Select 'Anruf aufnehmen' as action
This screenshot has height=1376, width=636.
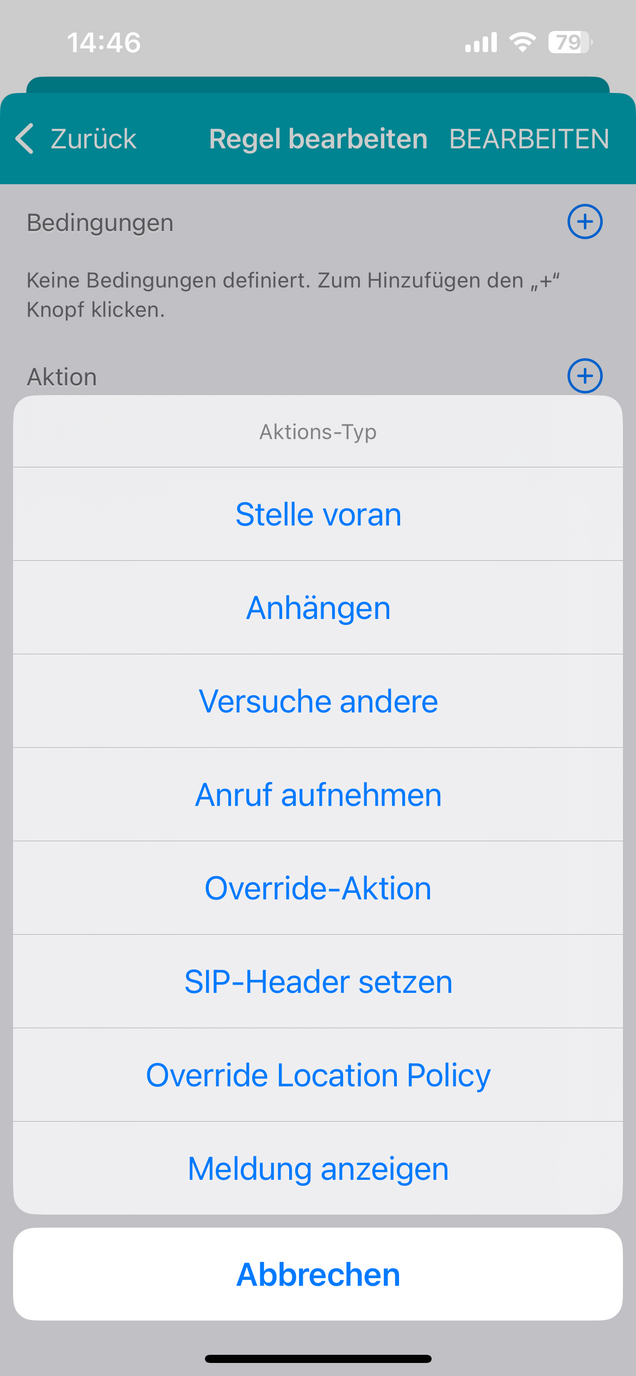click(x=318, y=795)
